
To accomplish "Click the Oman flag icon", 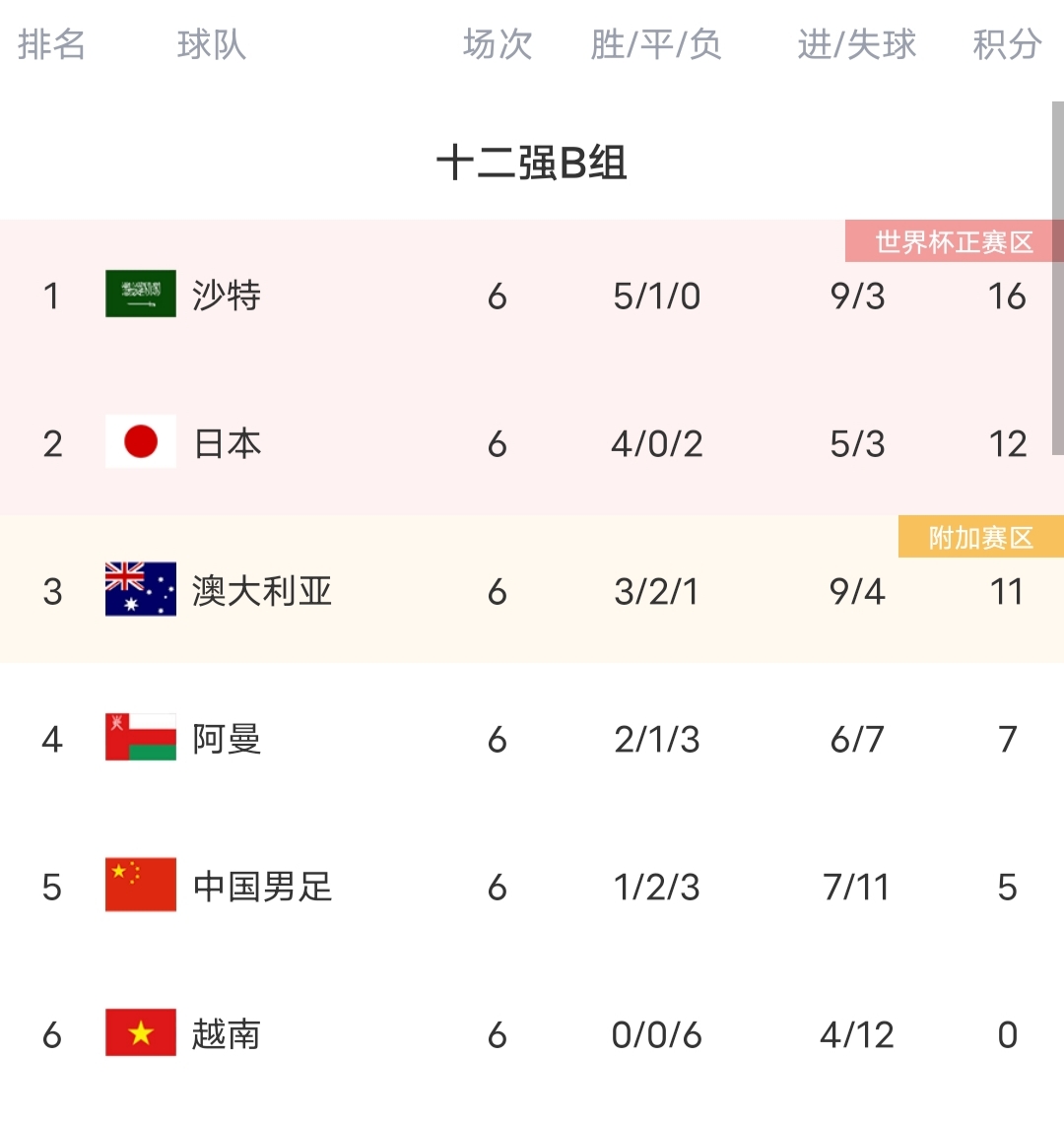I will tap(139, 739).
